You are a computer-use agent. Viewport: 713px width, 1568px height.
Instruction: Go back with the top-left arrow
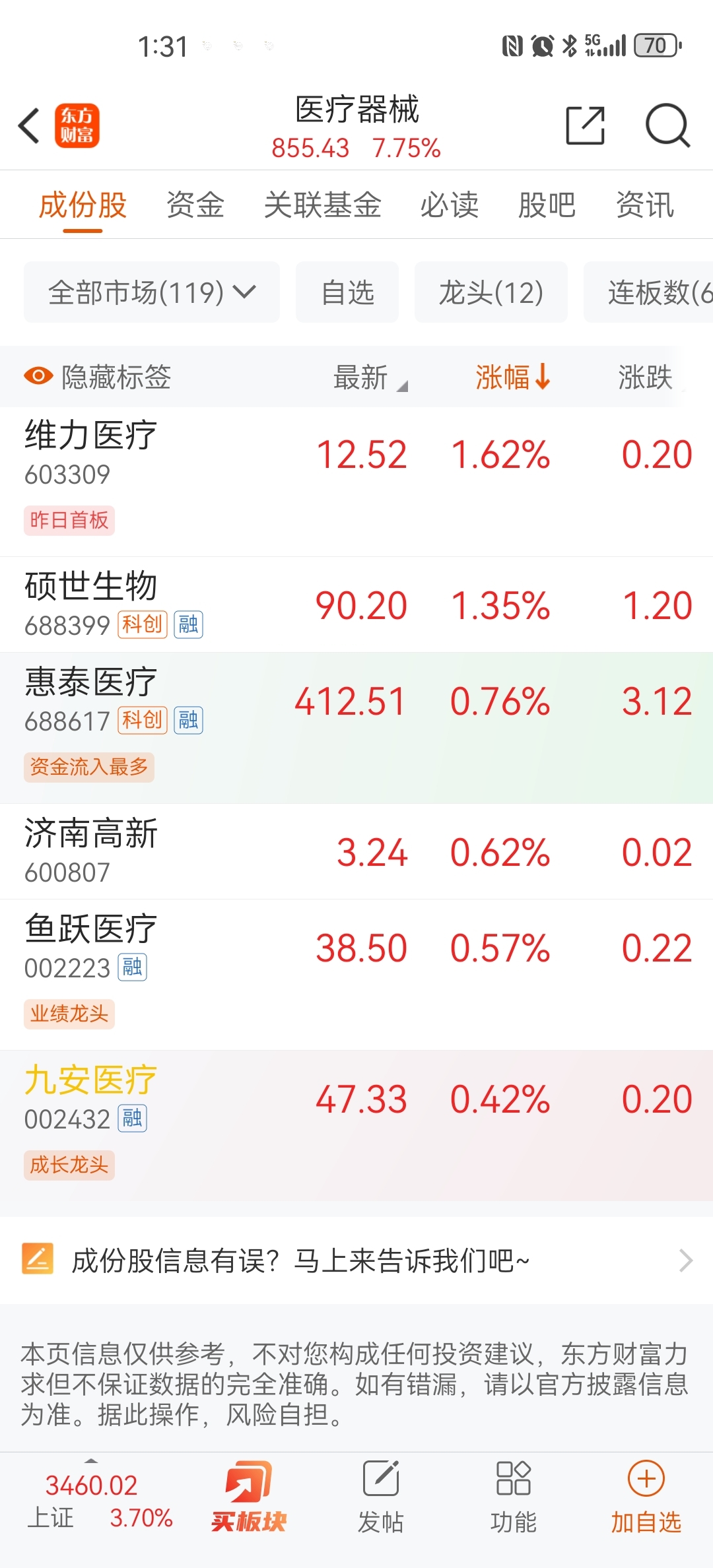[x=29, y=125]
